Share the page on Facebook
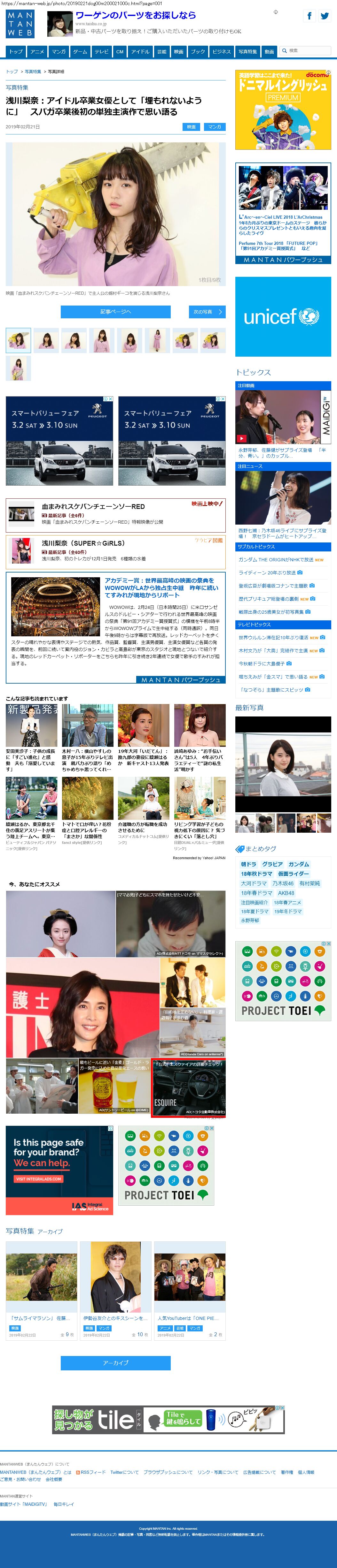 tap(309, 16)
